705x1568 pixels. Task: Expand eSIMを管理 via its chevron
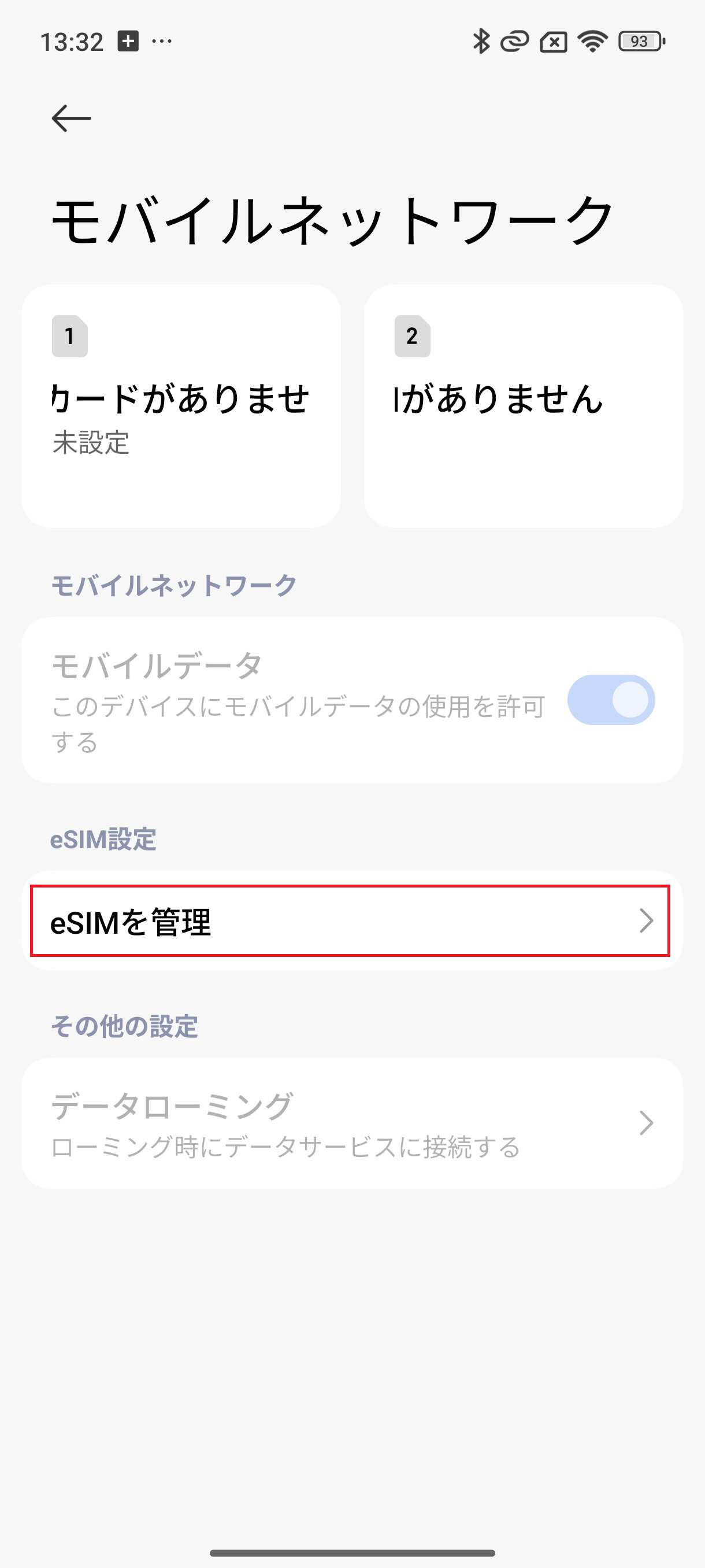point(647,923)
